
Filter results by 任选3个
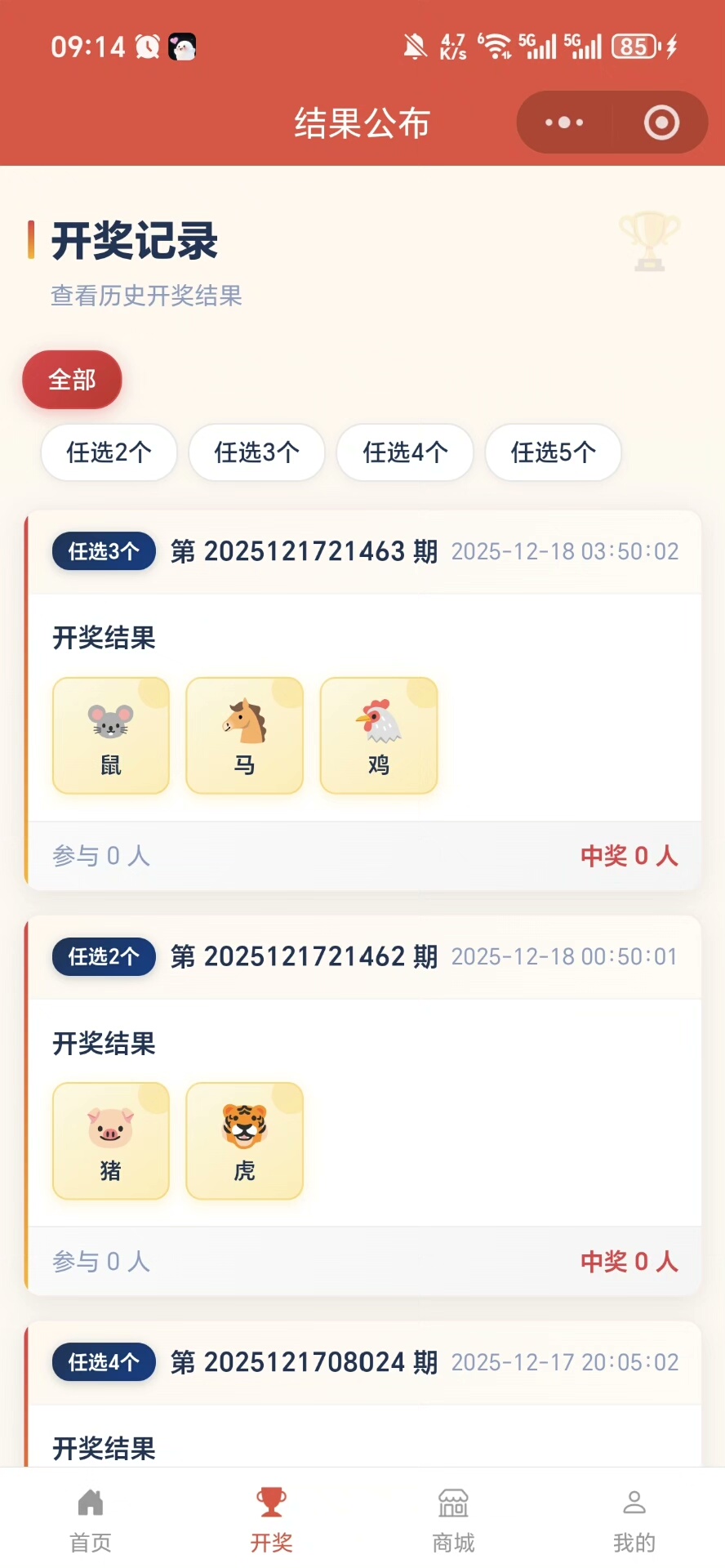pos(257,452)
